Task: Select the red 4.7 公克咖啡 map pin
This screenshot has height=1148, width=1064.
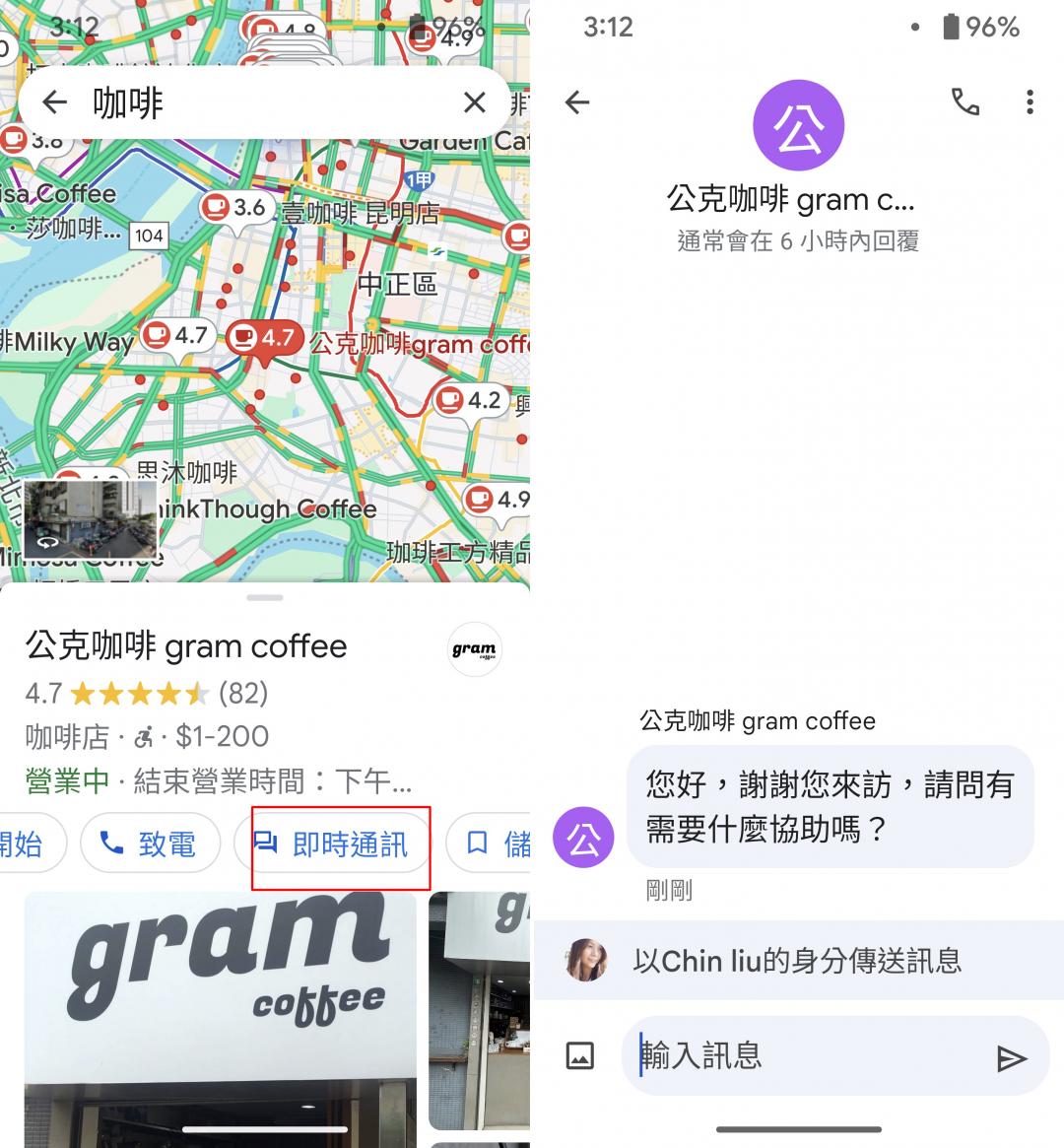Action: (263, 340)
